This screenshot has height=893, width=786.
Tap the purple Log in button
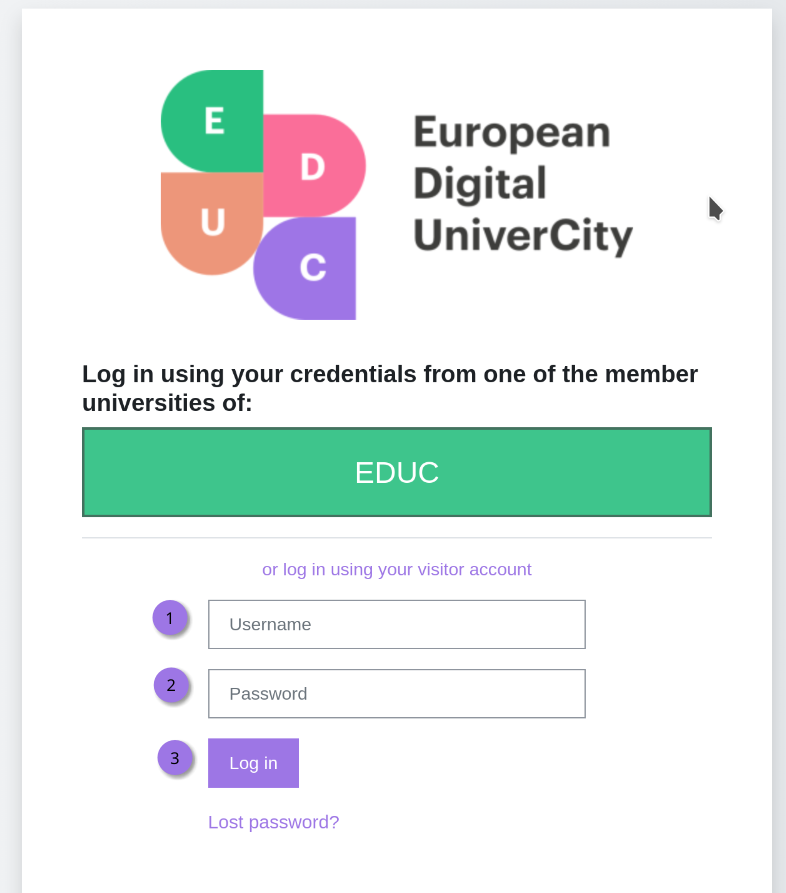pos(253,763)
